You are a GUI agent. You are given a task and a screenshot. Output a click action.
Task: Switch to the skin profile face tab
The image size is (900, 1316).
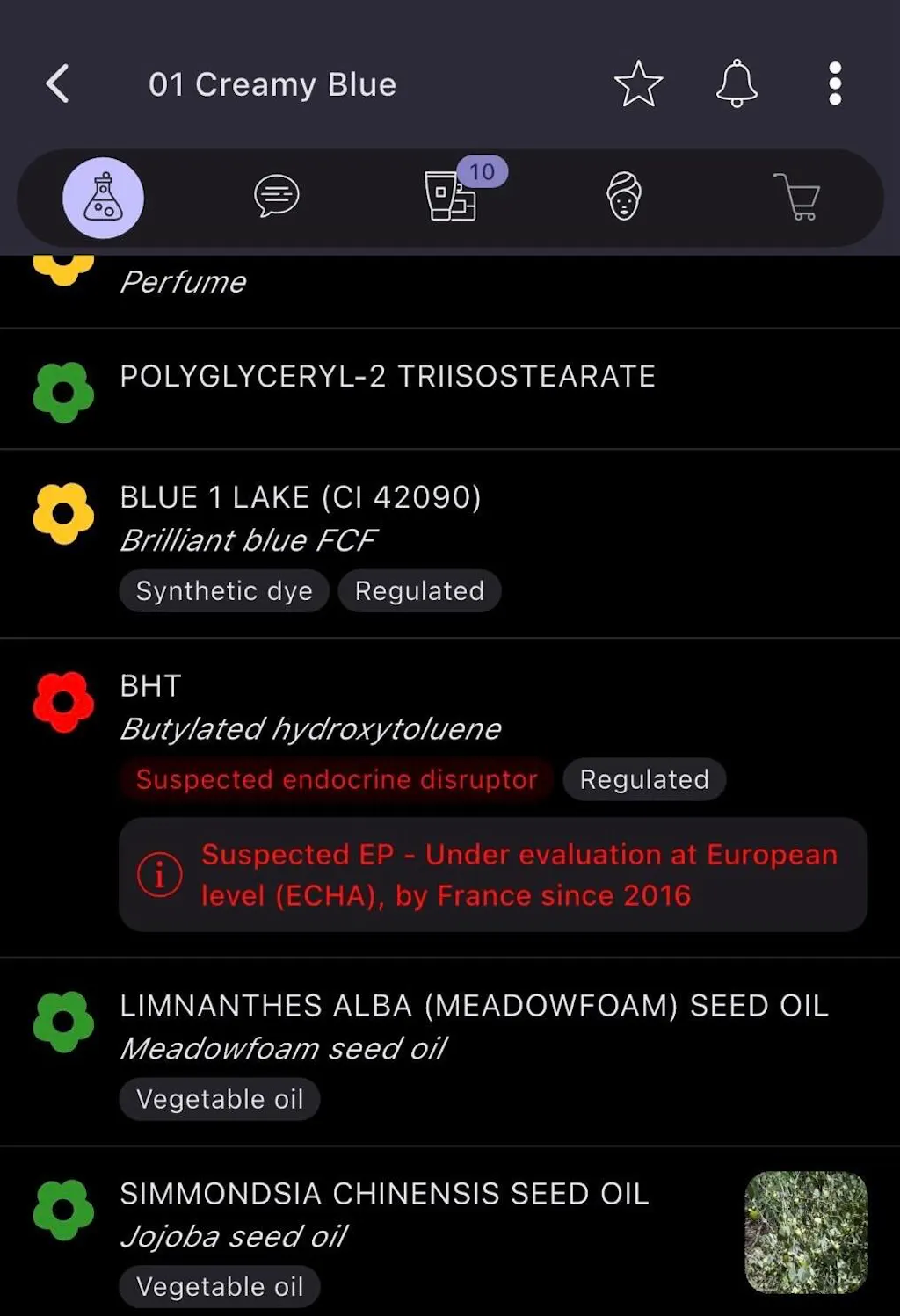[624, 196]
